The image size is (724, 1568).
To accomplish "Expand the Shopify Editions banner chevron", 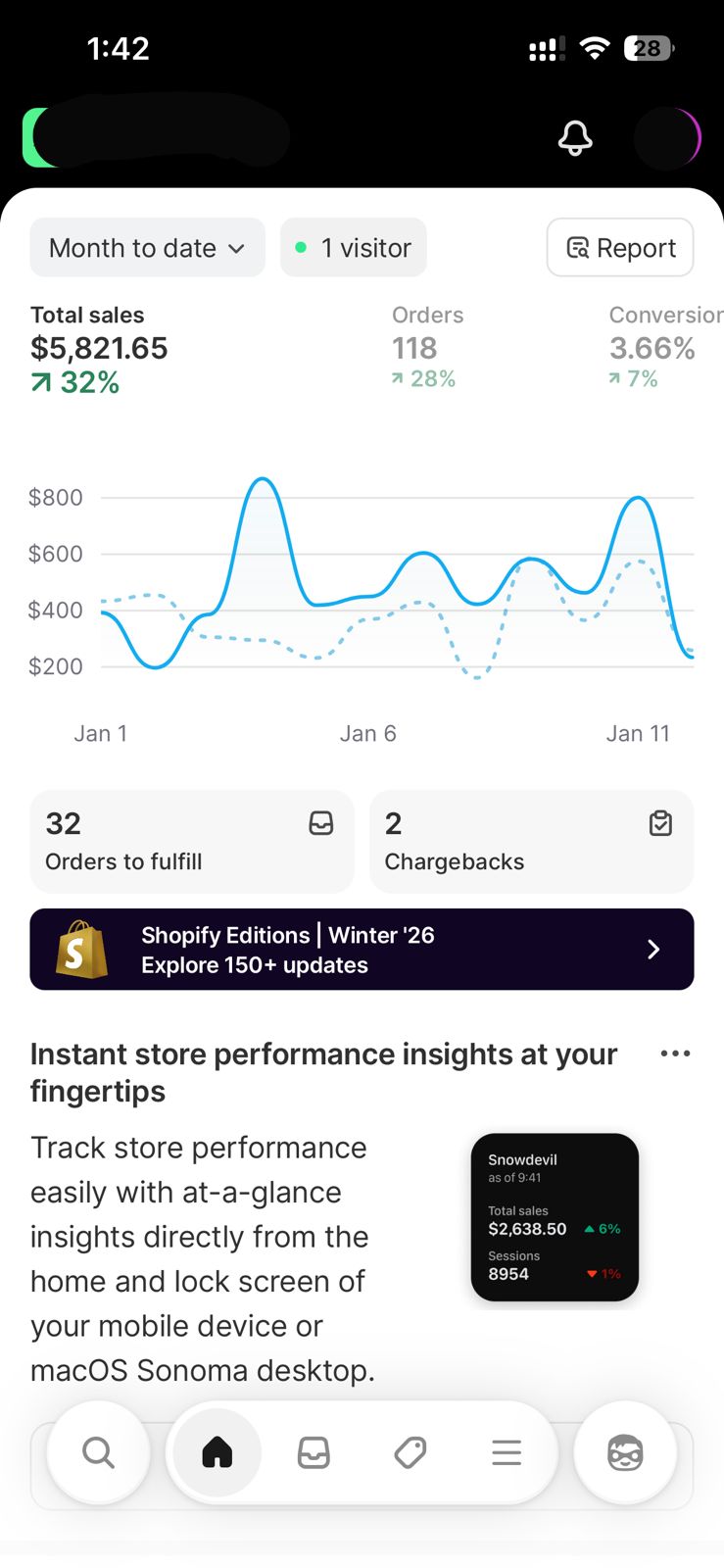I will pyautogui.click(x=653, y=949).
